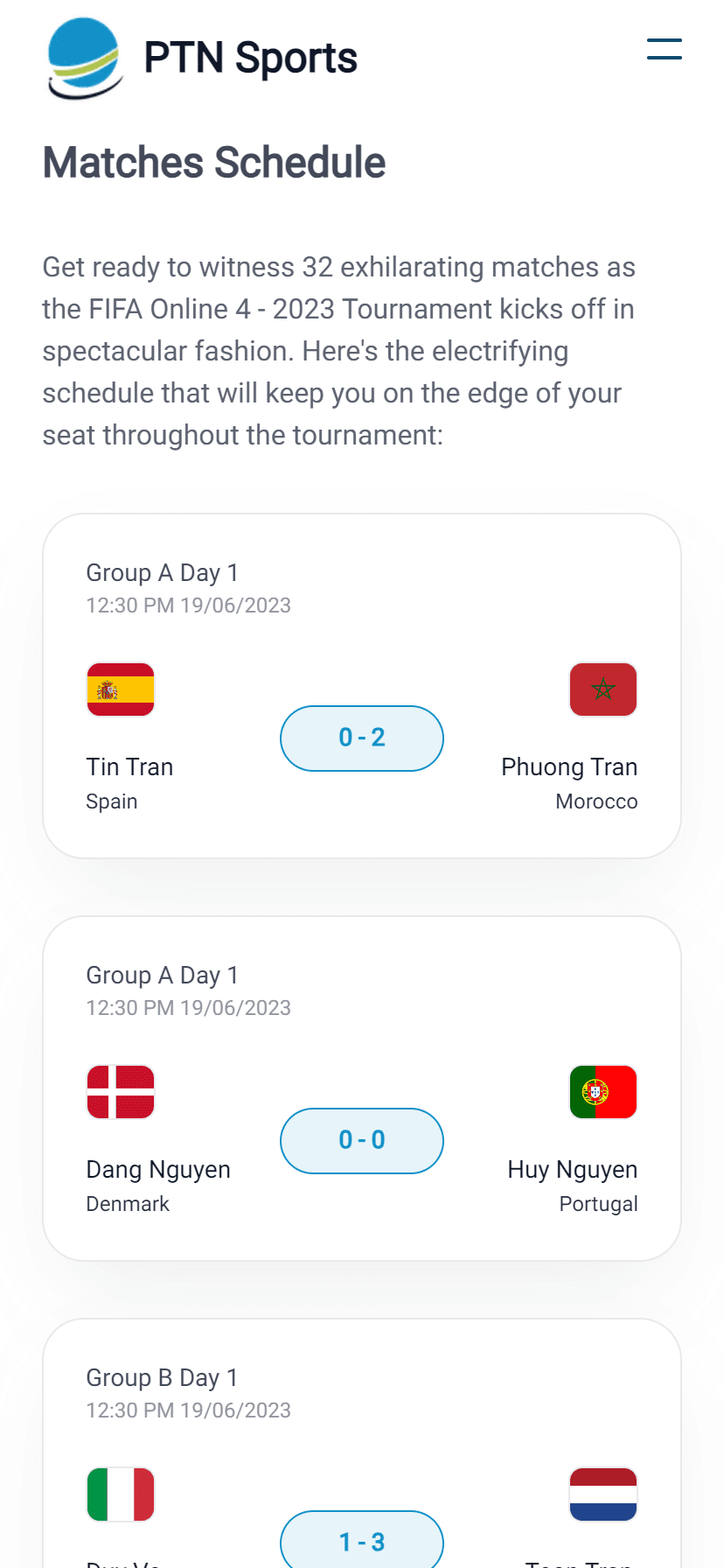Open the hamburger navigation menu
The height and width of the screenshot is (1568, 724).
[x=663, y=49]
